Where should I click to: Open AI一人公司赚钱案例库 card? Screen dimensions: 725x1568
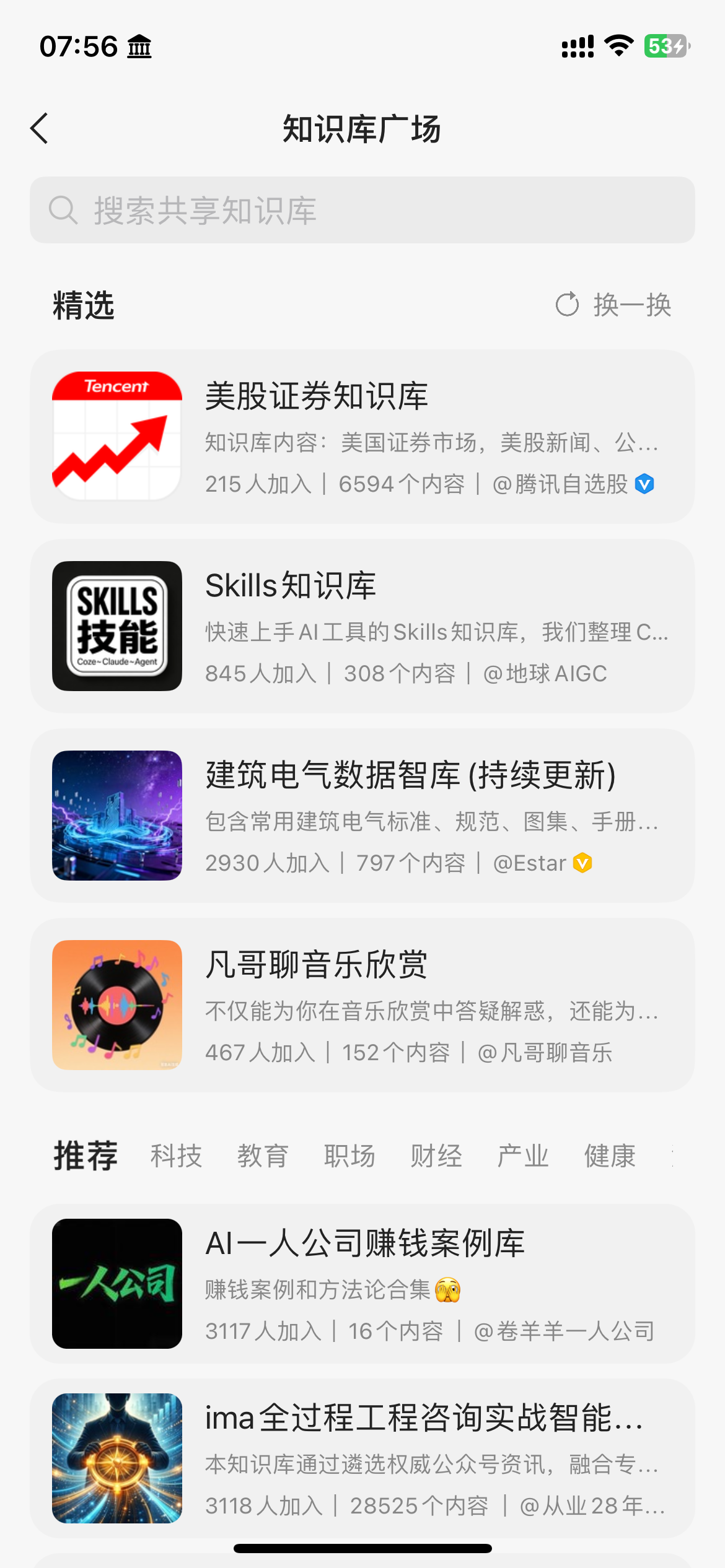(x=362, y=1284)
